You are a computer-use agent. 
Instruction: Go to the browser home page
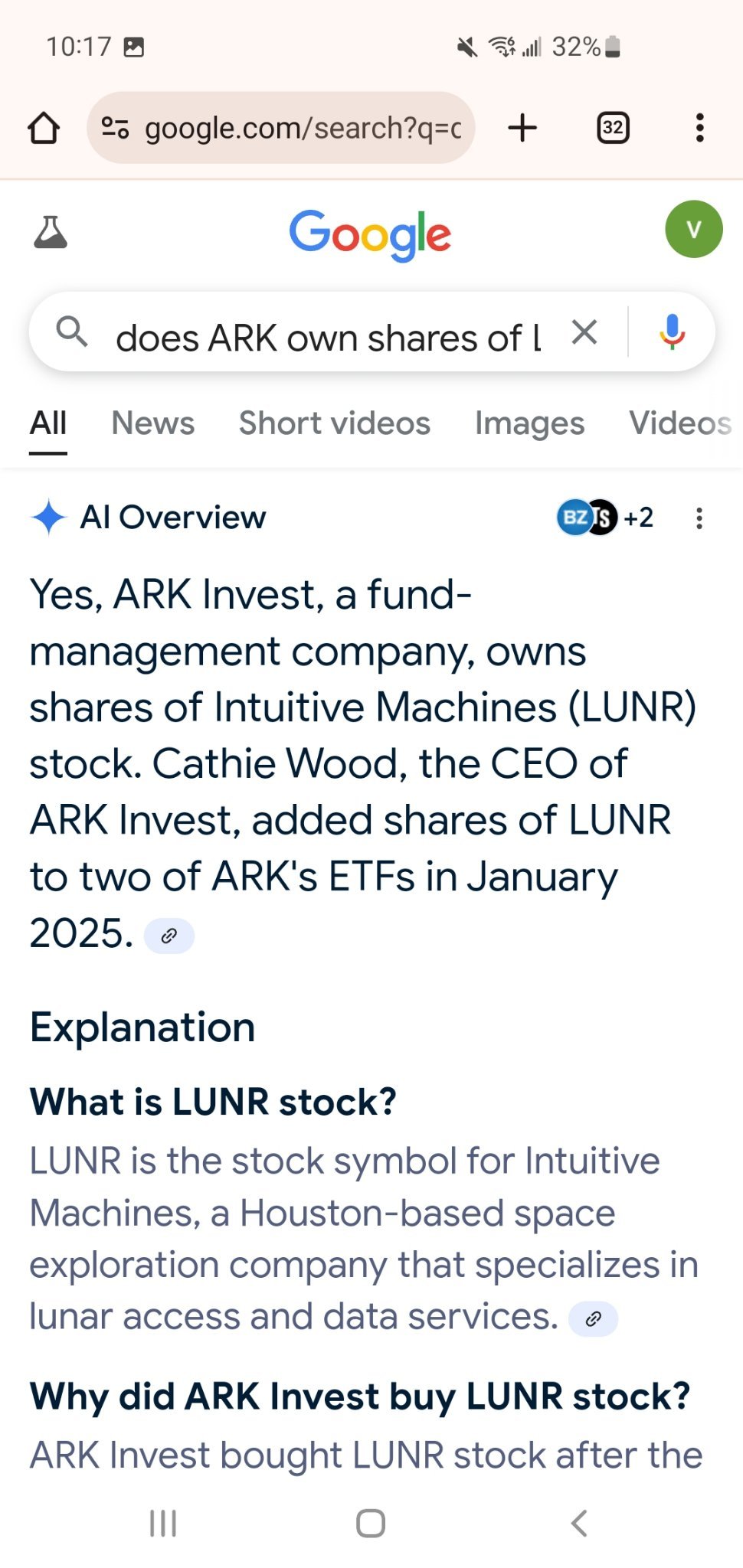pos(44,128)
